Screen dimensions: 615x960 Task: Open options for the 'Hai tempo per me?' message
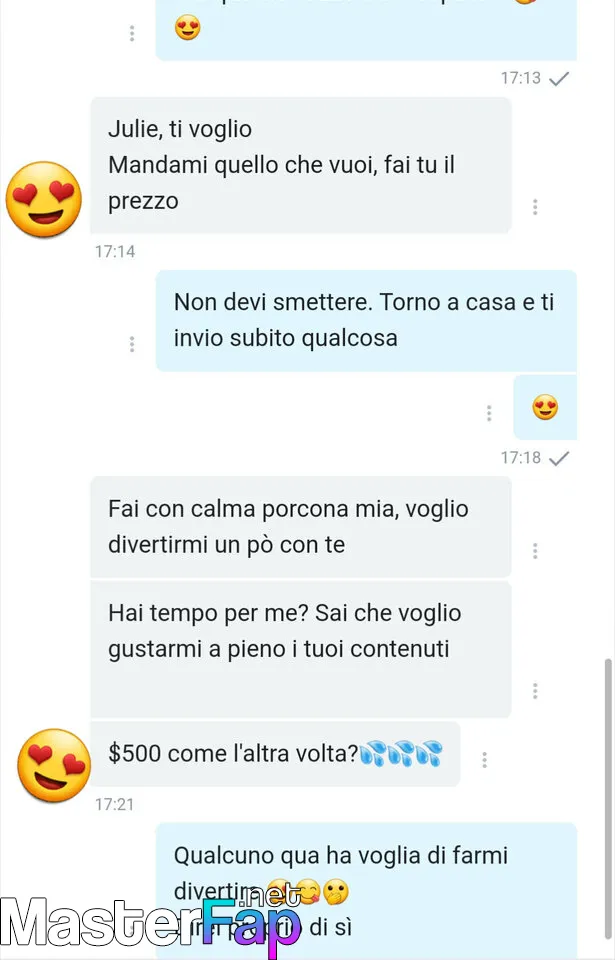click(x=535, y=691)
